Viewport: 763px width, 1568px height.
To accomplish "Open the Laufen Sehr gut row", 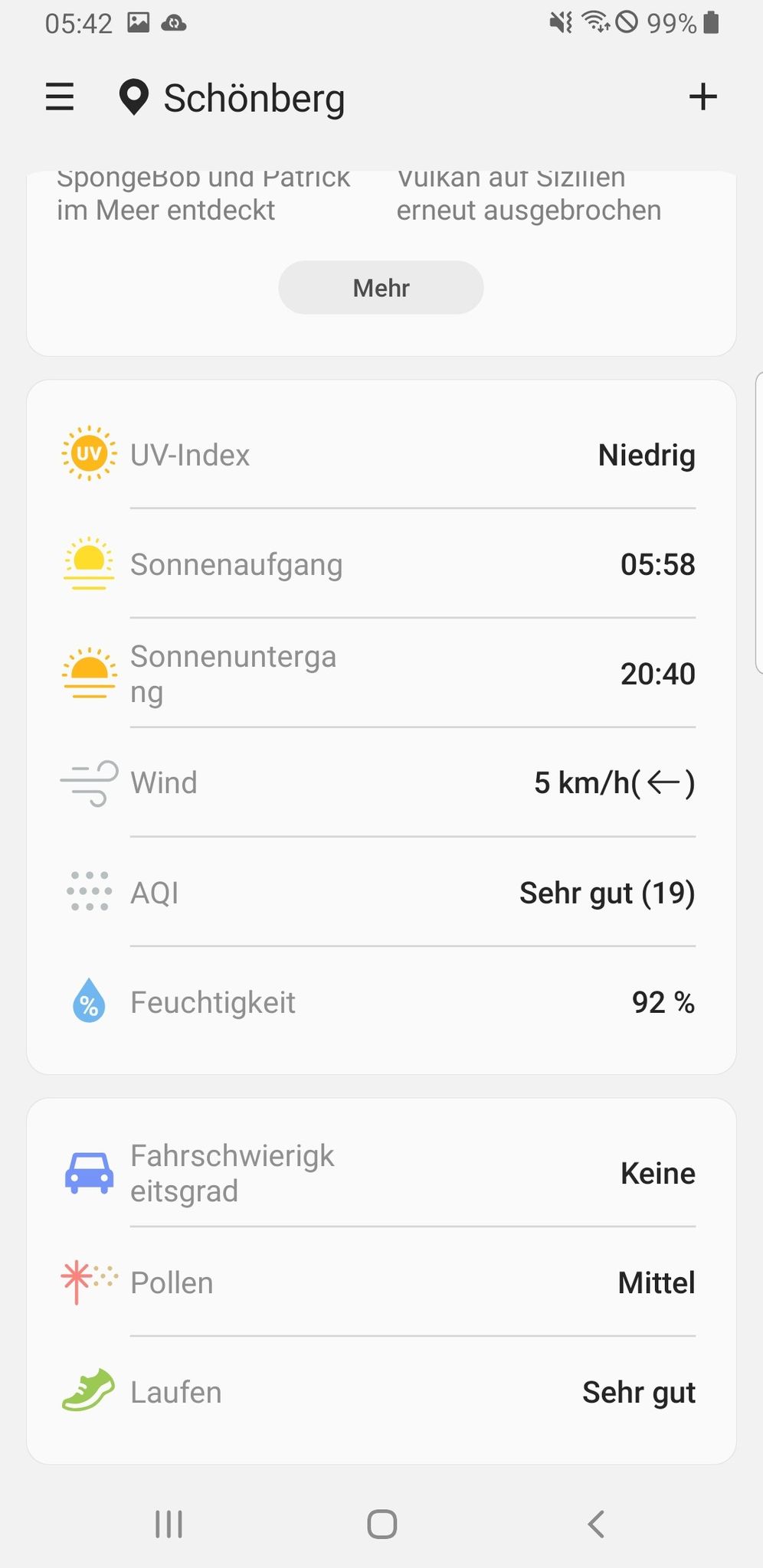I will (x=381, y=1392).
